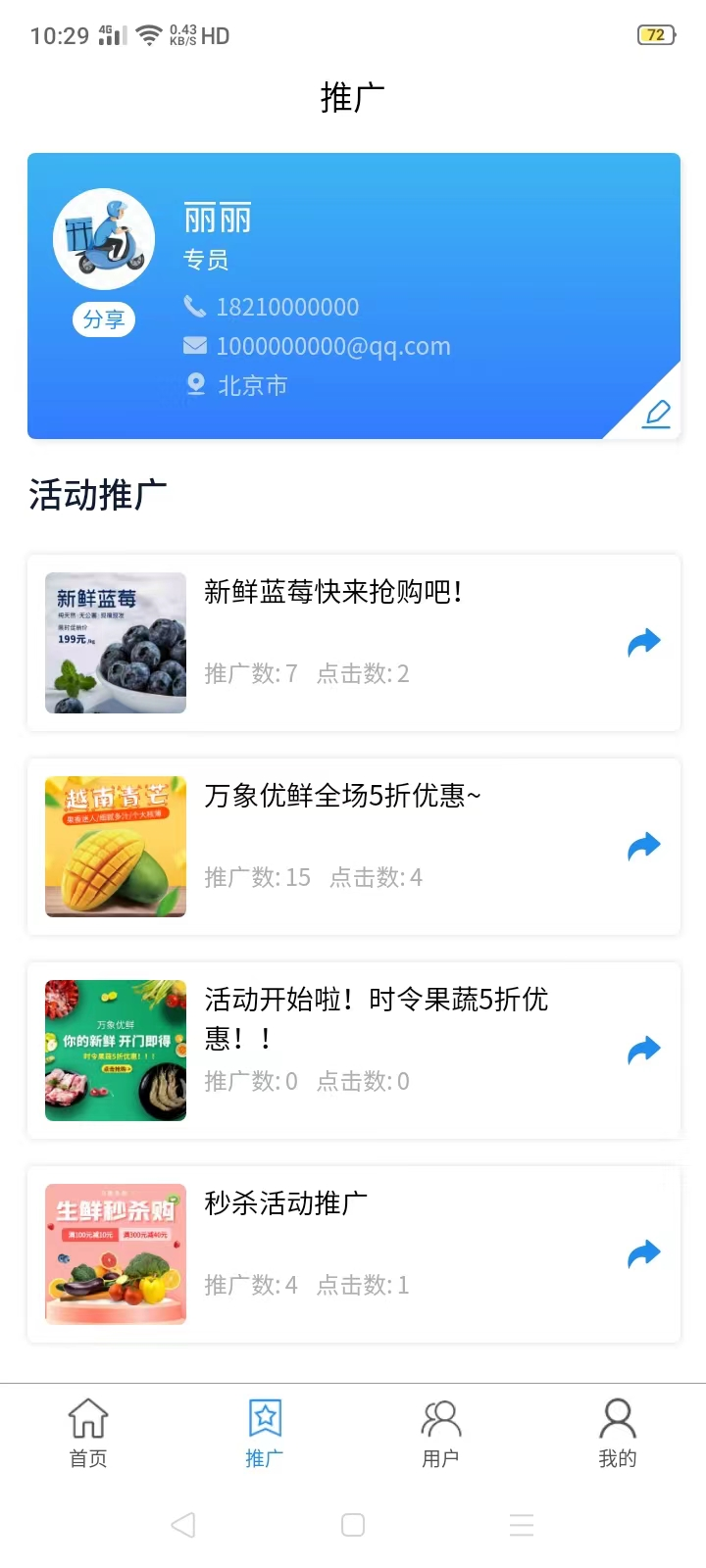The image size is (706, 1568).
Task: Share the 时令果蔬5折优惠 promotion
Action: click(x=644, y=1051)
